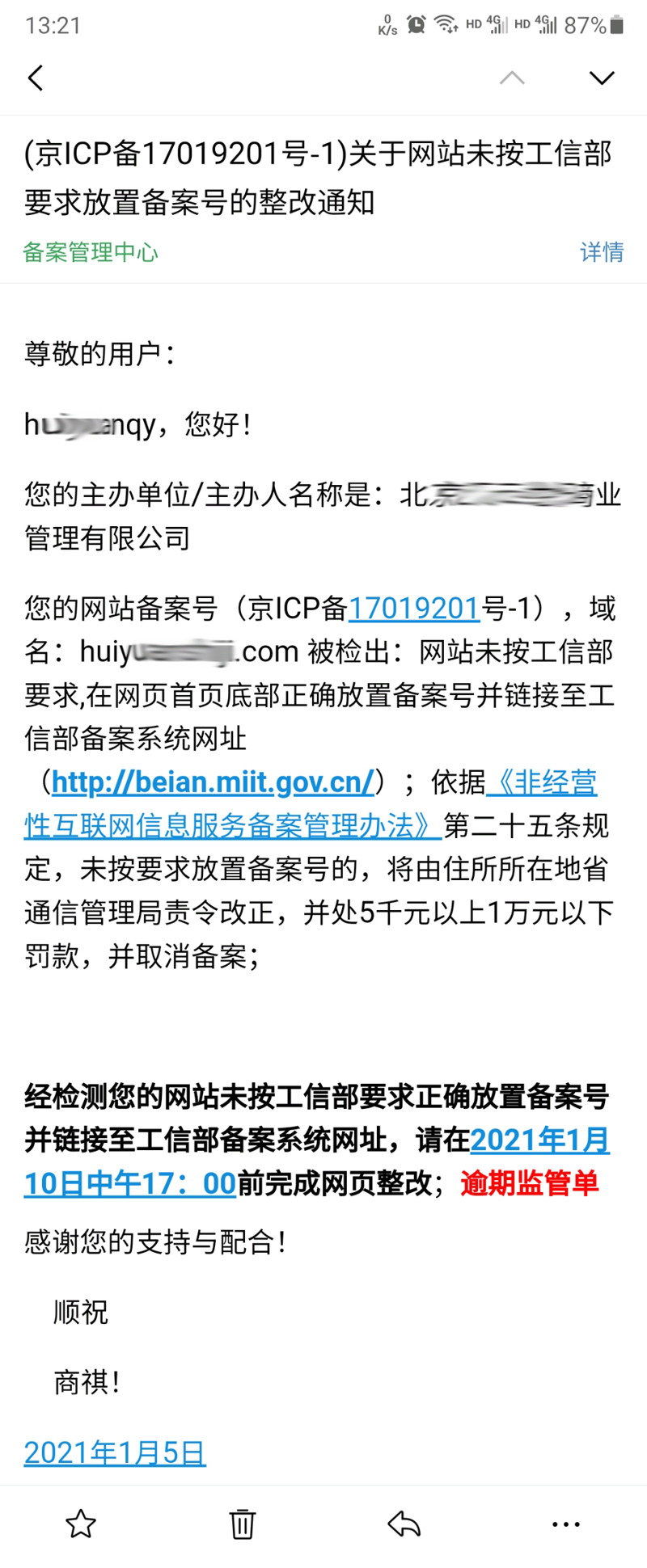Open the beian.miit.gov.cn link
The image size is (647, 1568).
(213, 782)
